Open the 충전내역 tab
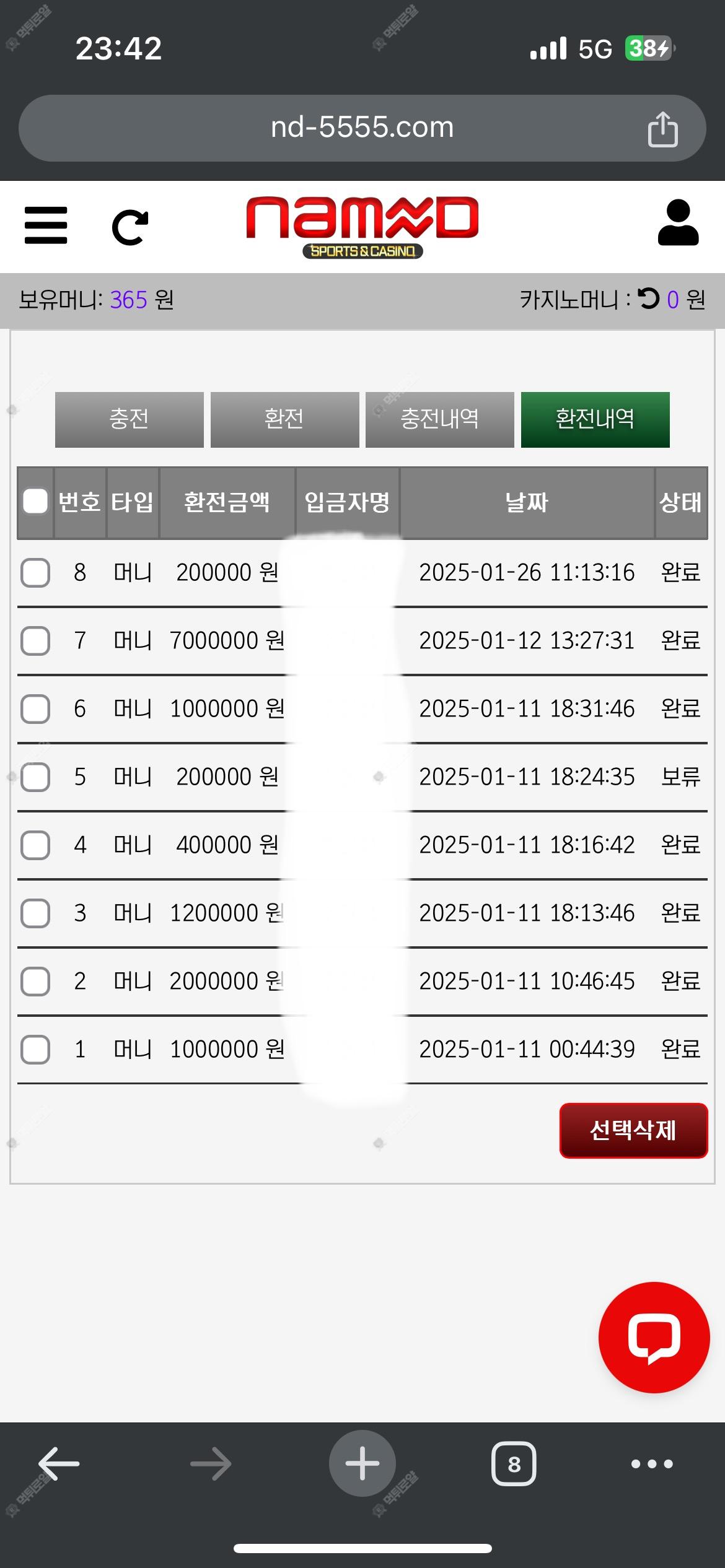725x1568 pixels. (x=439, y=419)
